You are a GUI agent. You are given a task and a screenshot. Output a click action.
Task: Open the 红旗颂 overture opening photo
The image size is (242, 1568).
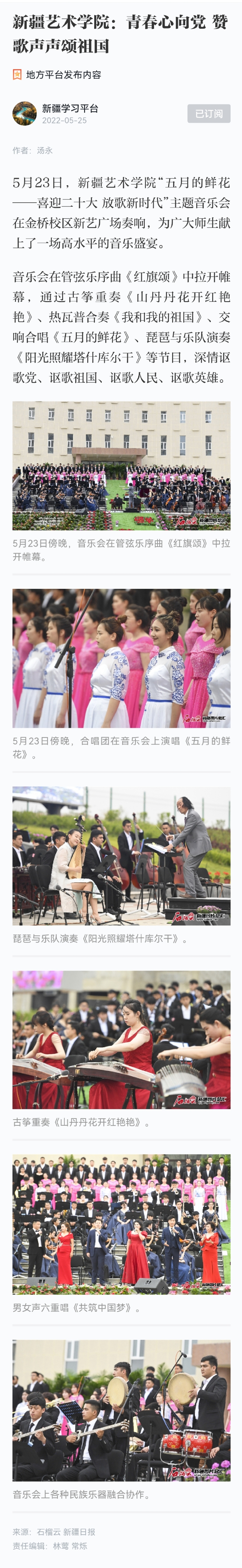coord(121,465)
